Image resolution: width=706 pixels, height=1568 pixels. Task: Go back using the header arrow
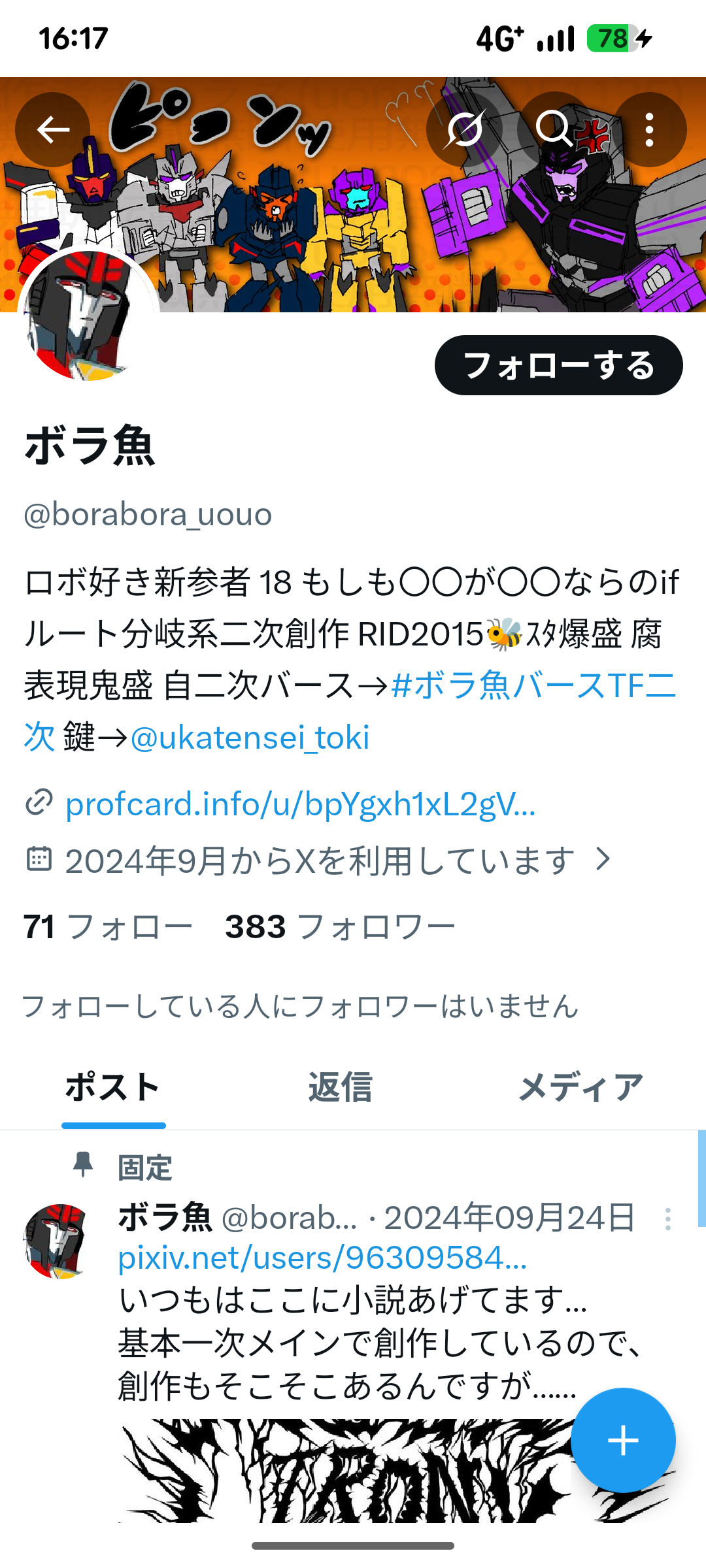click(53, 129)
